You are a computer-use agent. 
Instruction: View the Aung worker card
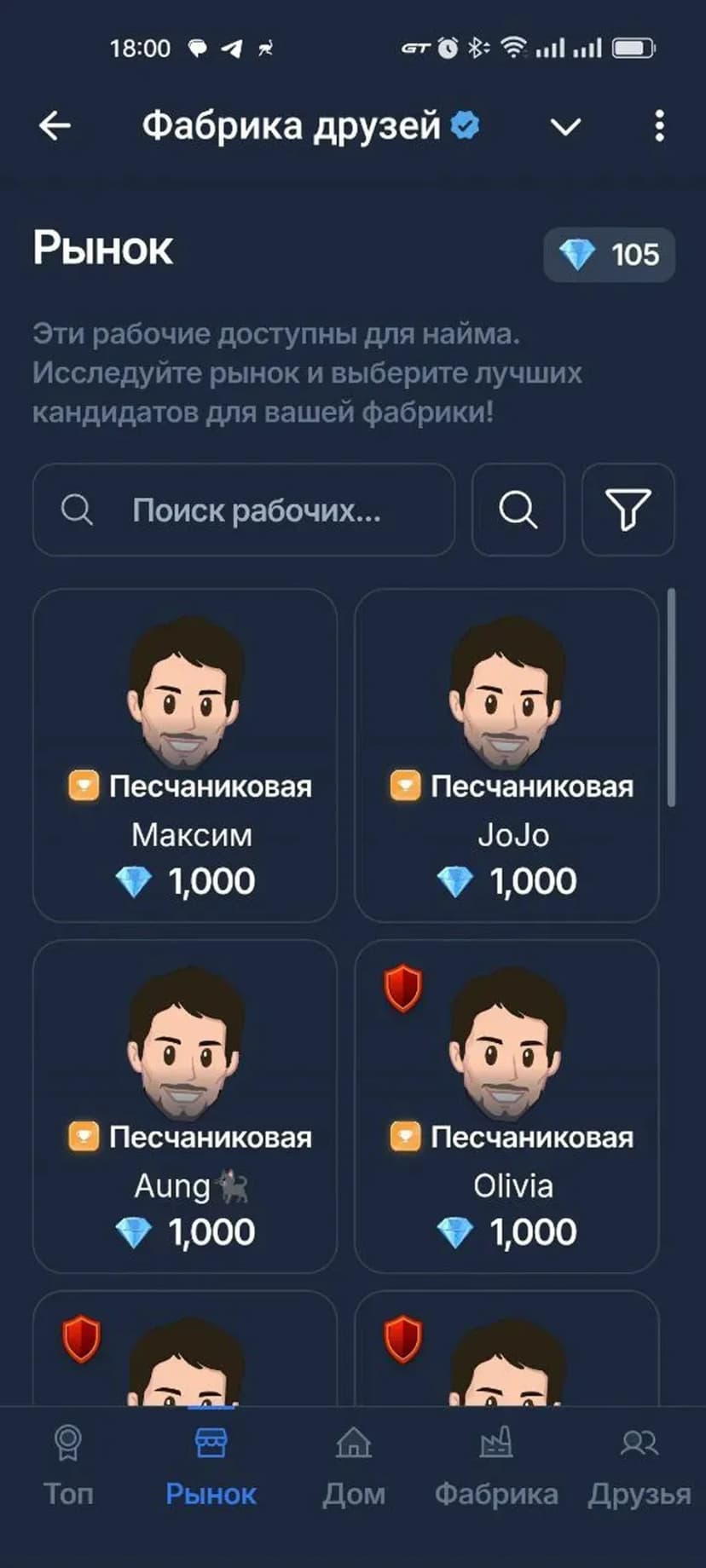185,1106
